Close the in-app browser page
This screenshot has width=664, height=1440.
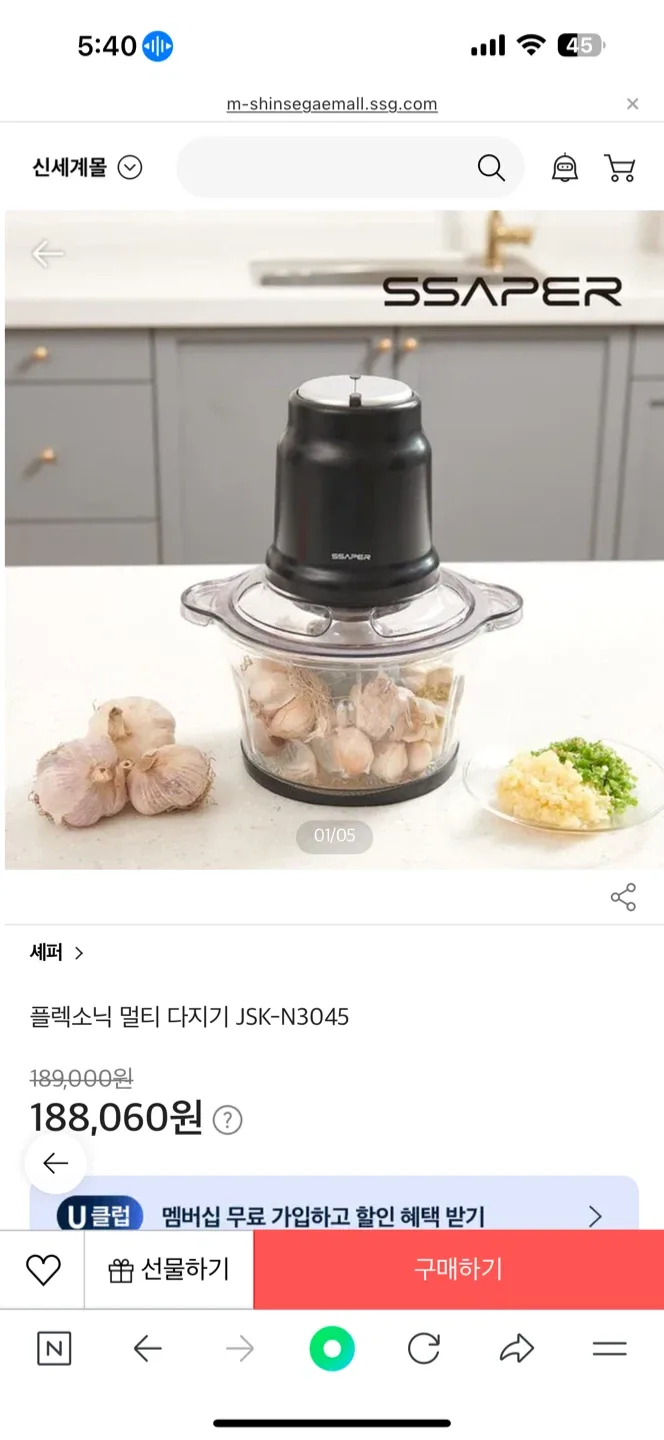pyautogui.click(x=632, y=104)
